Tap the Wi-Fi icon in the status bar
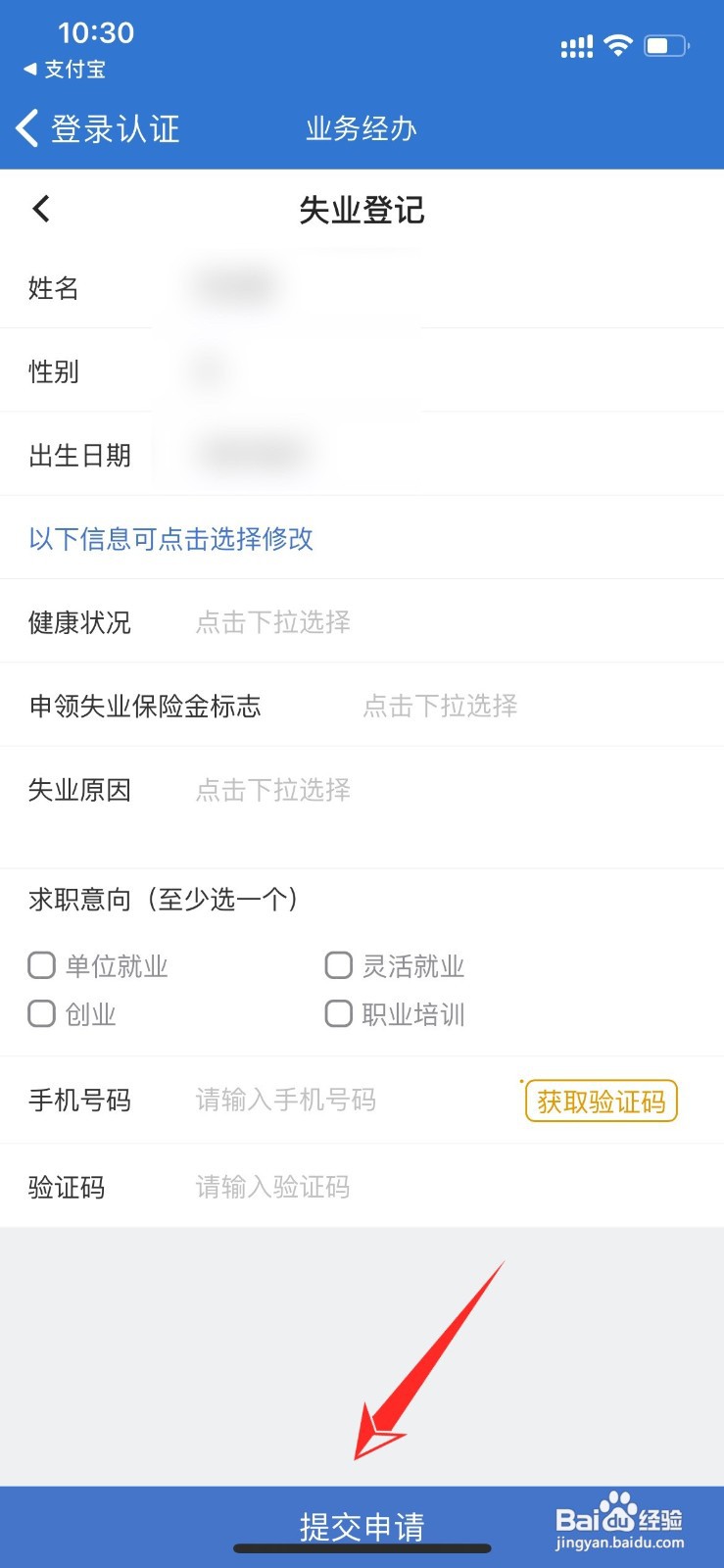The height and width of the screenshot is (1568, 724). point(618,45)
